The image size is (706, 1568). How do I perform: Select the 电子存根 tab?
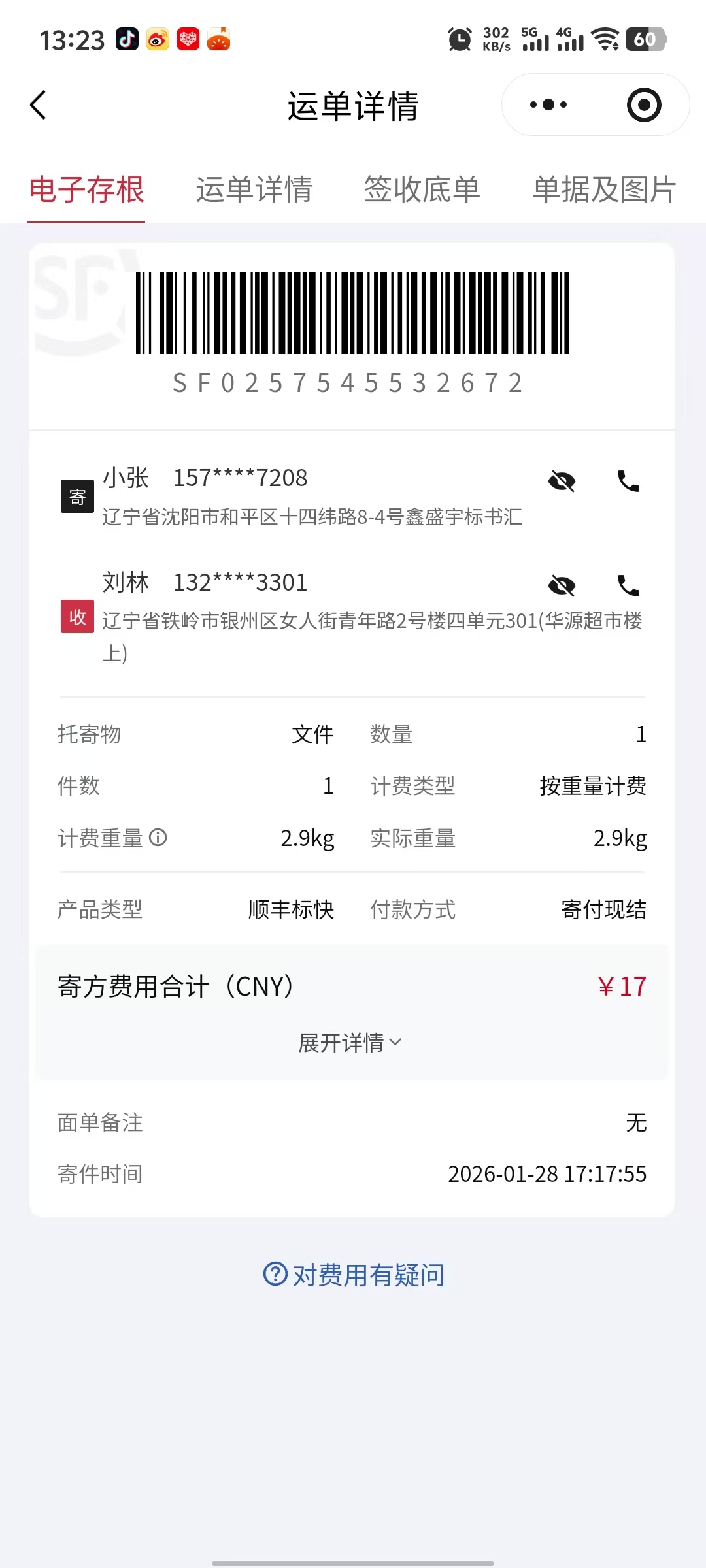coord(86,189)
